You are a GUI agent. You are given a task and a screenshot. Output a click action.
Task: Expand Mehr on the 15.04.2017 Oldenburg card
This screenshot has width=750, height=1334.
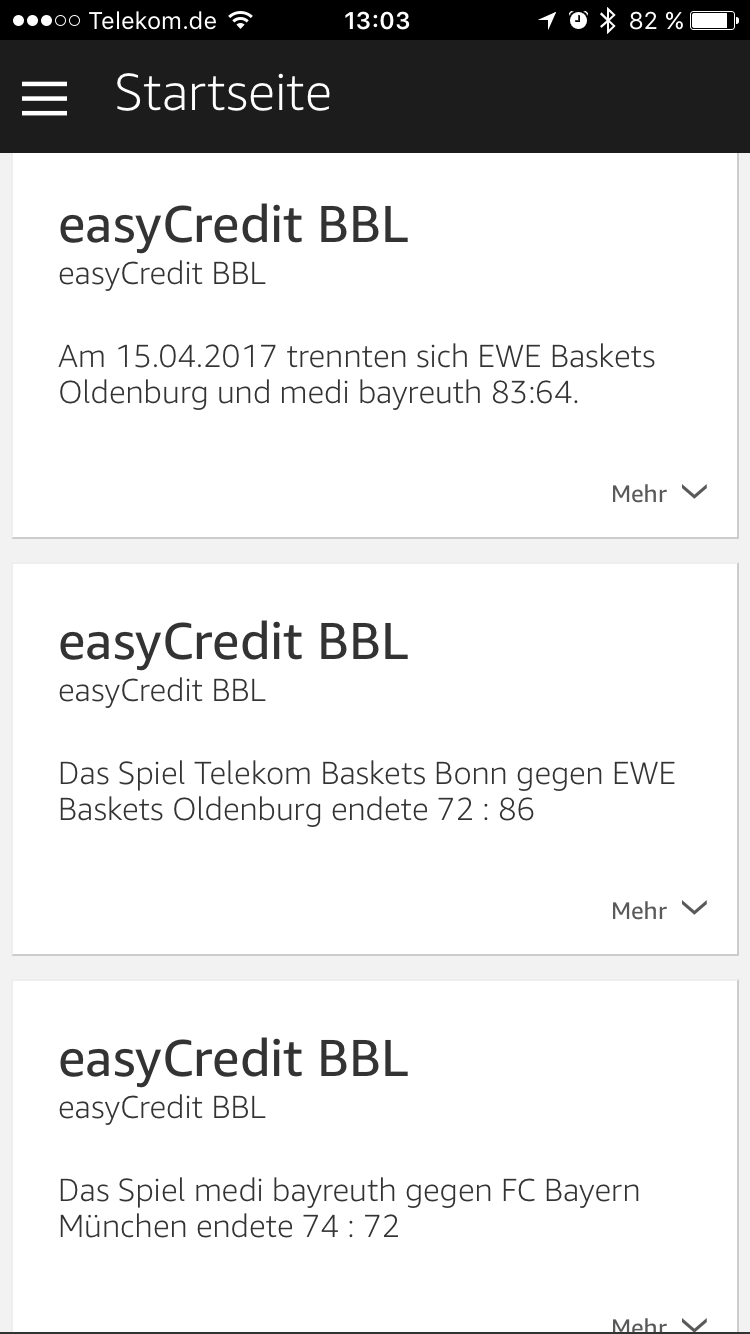[x=659, y=493]
